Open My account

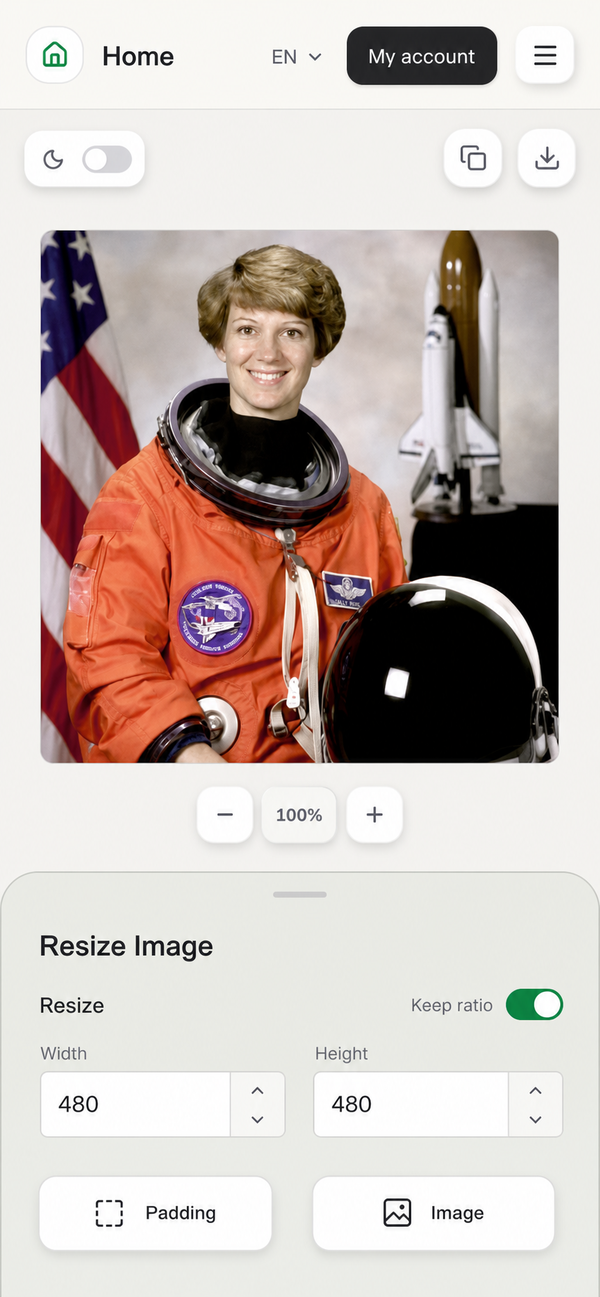tap(422, 56)
